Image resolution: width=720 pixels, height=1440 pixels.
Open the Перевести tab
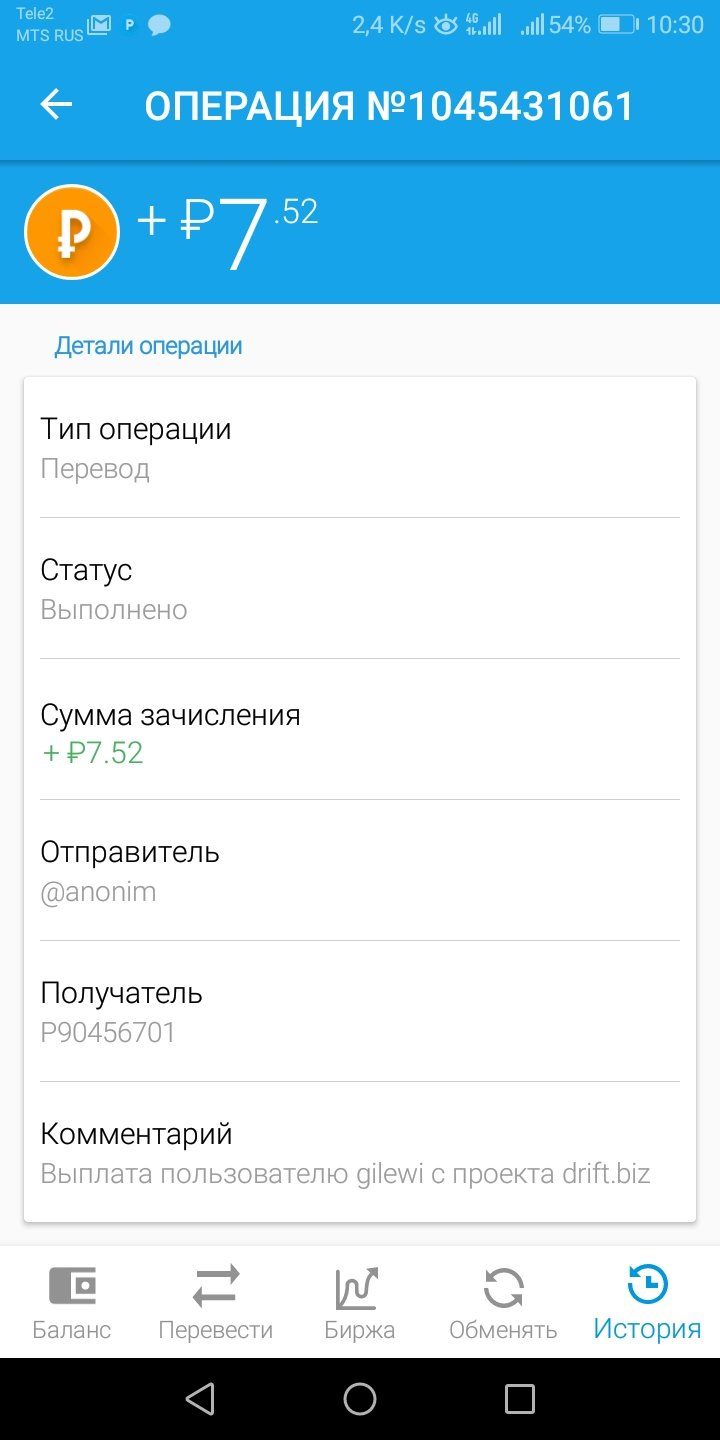pyautogui.click(x=216, y=1302)
